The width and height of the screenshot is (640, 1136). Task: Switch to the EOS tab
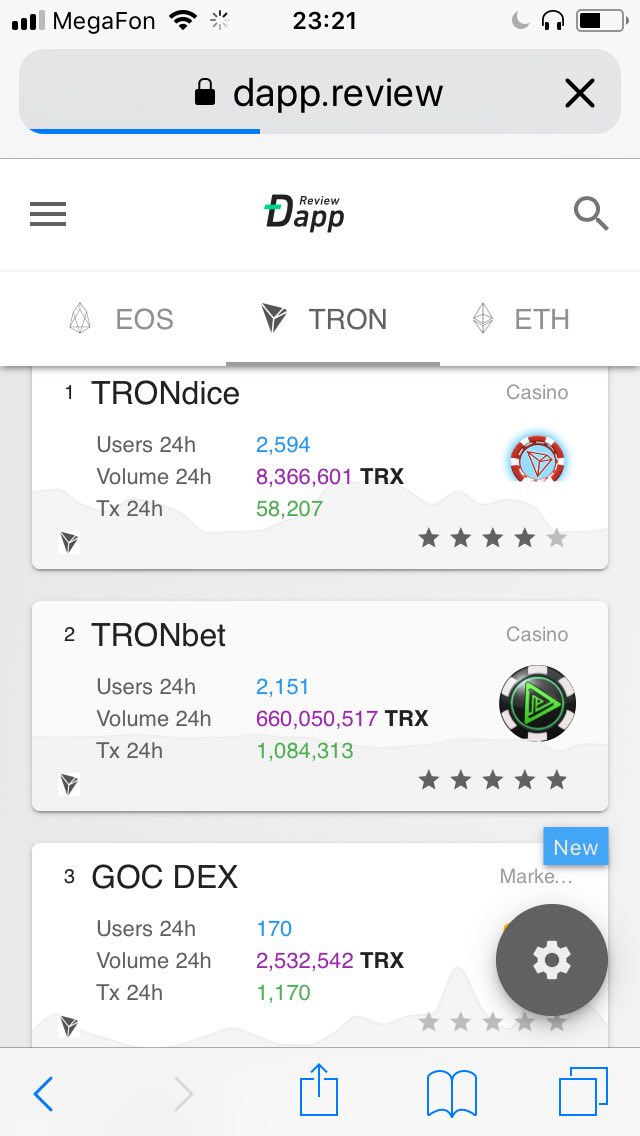121,320
